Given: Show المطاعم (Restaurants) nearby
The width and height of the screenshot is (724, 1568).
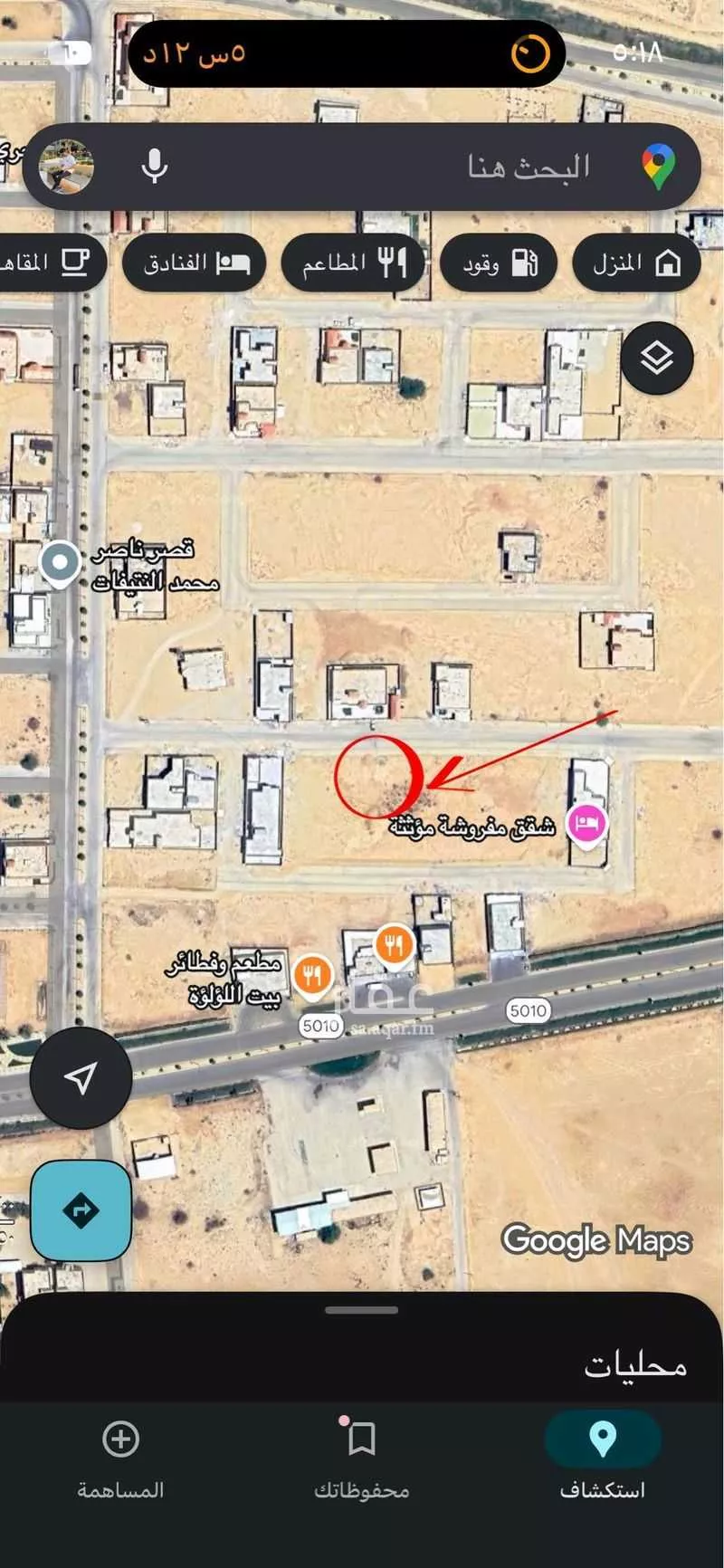Looking at the screenshot, I should pos(354,263).
